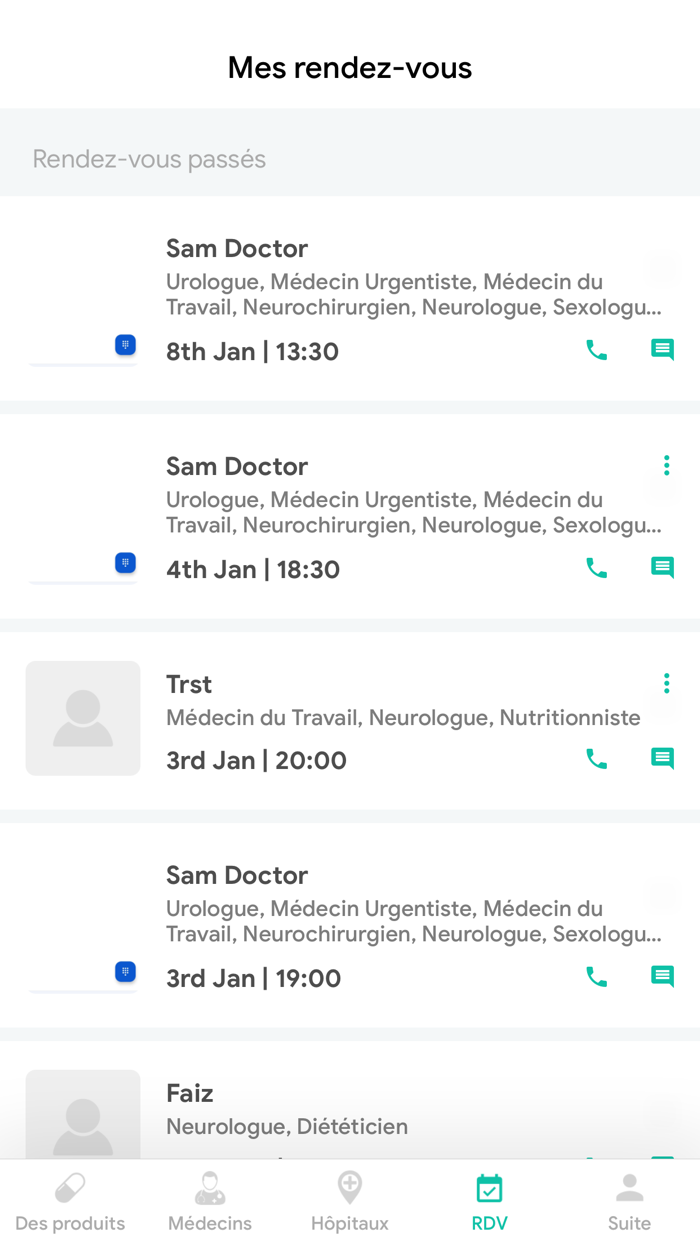This screenshot has height=1244, width=700.
Task: Message Sam Doctor about the 8th Jan appointment
Action: coord(662,350)
